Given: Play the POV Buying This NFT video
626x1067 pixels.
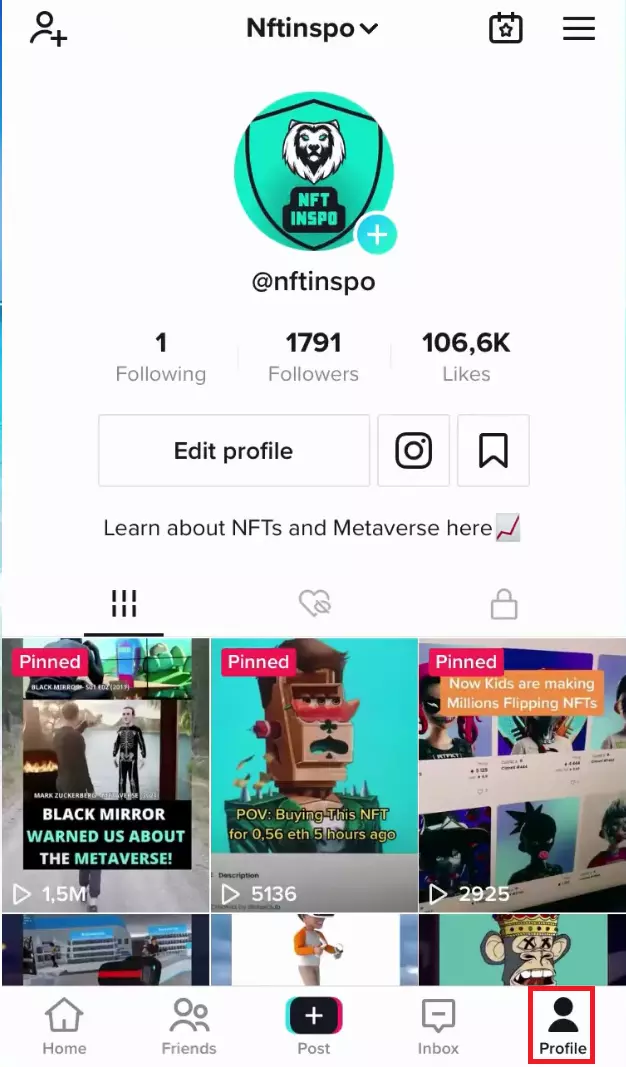Looking at the screenshot, I should coord(313,775).
